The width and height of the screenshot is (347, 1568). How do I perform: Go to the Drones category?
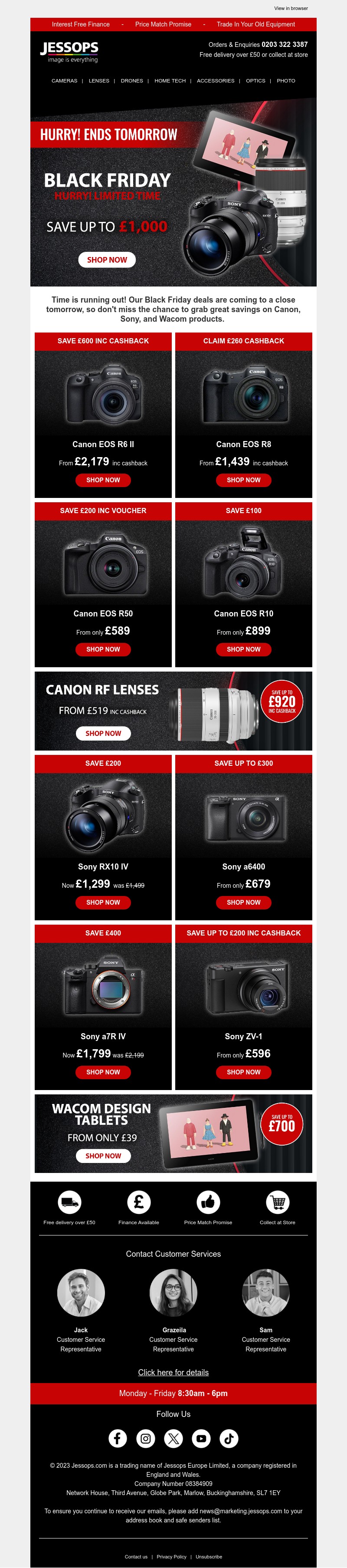[132, 80]
